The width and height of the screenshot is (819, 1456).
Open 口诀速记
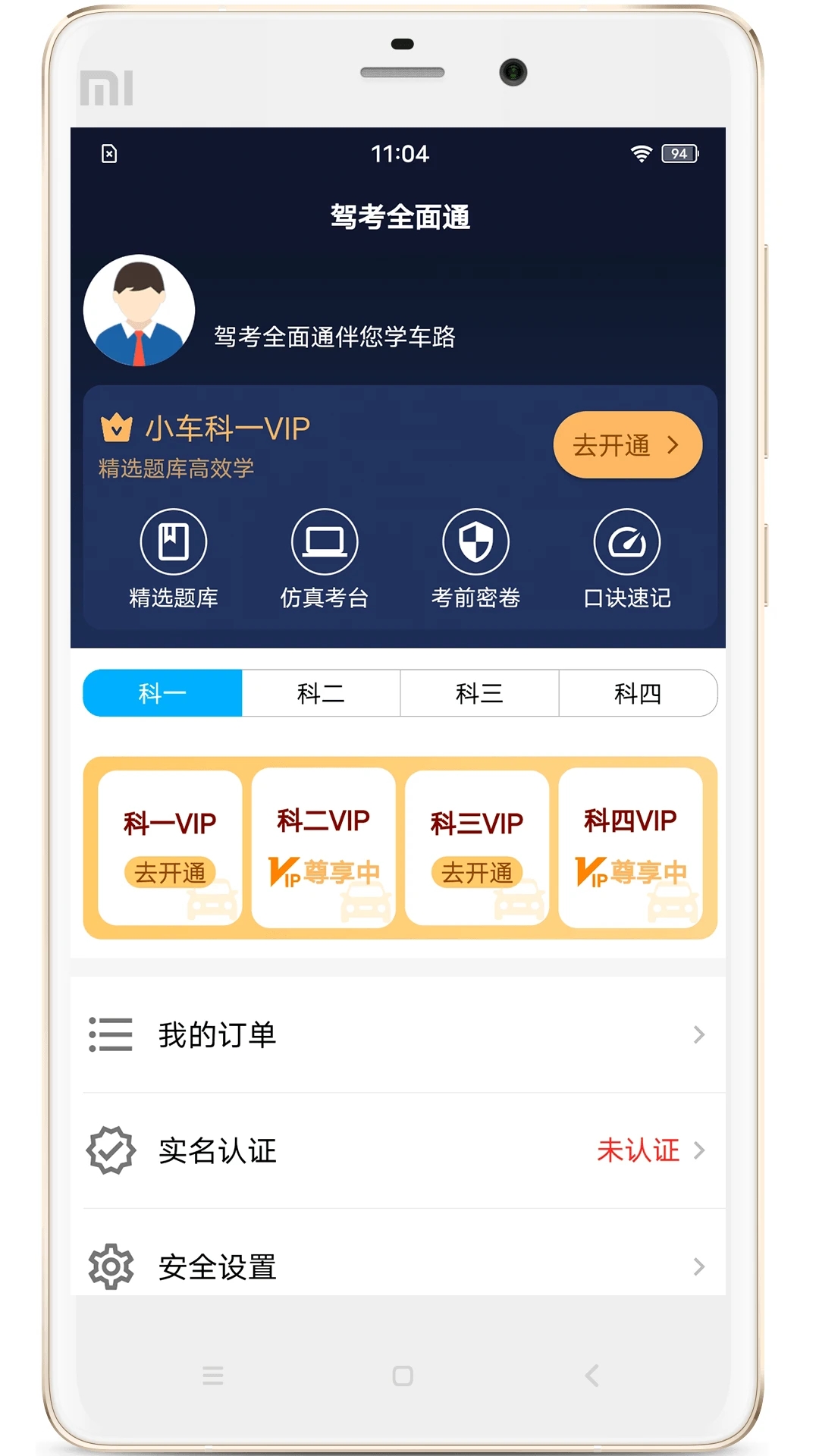point(627,559)
